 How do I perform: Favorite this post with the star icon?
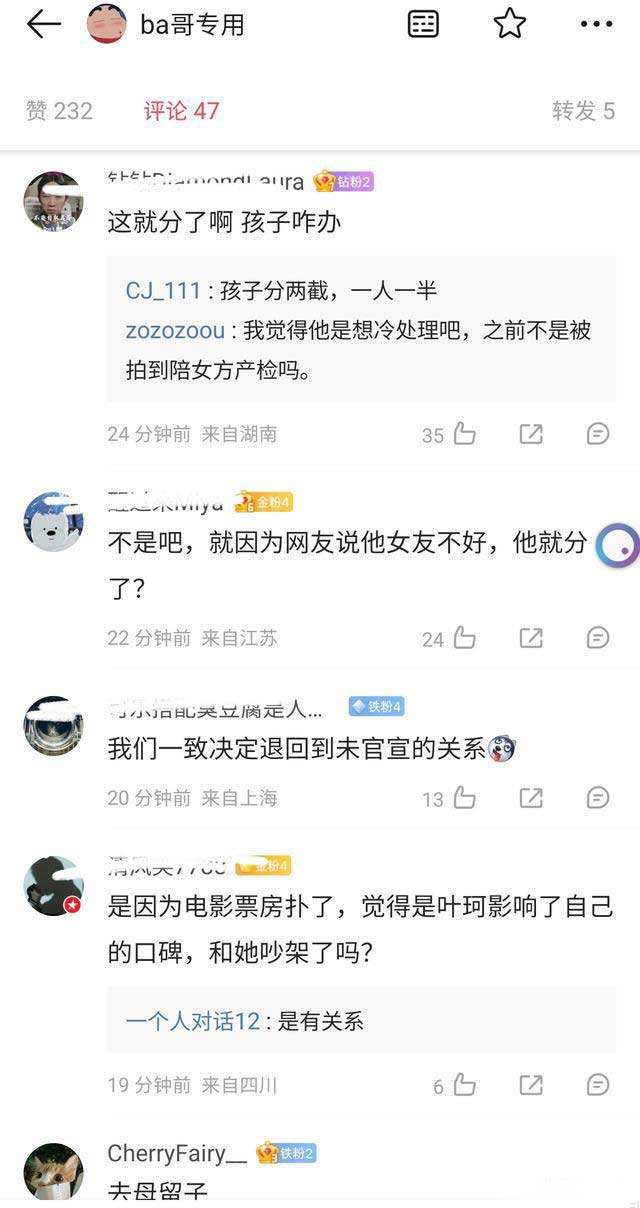point(510,24)
